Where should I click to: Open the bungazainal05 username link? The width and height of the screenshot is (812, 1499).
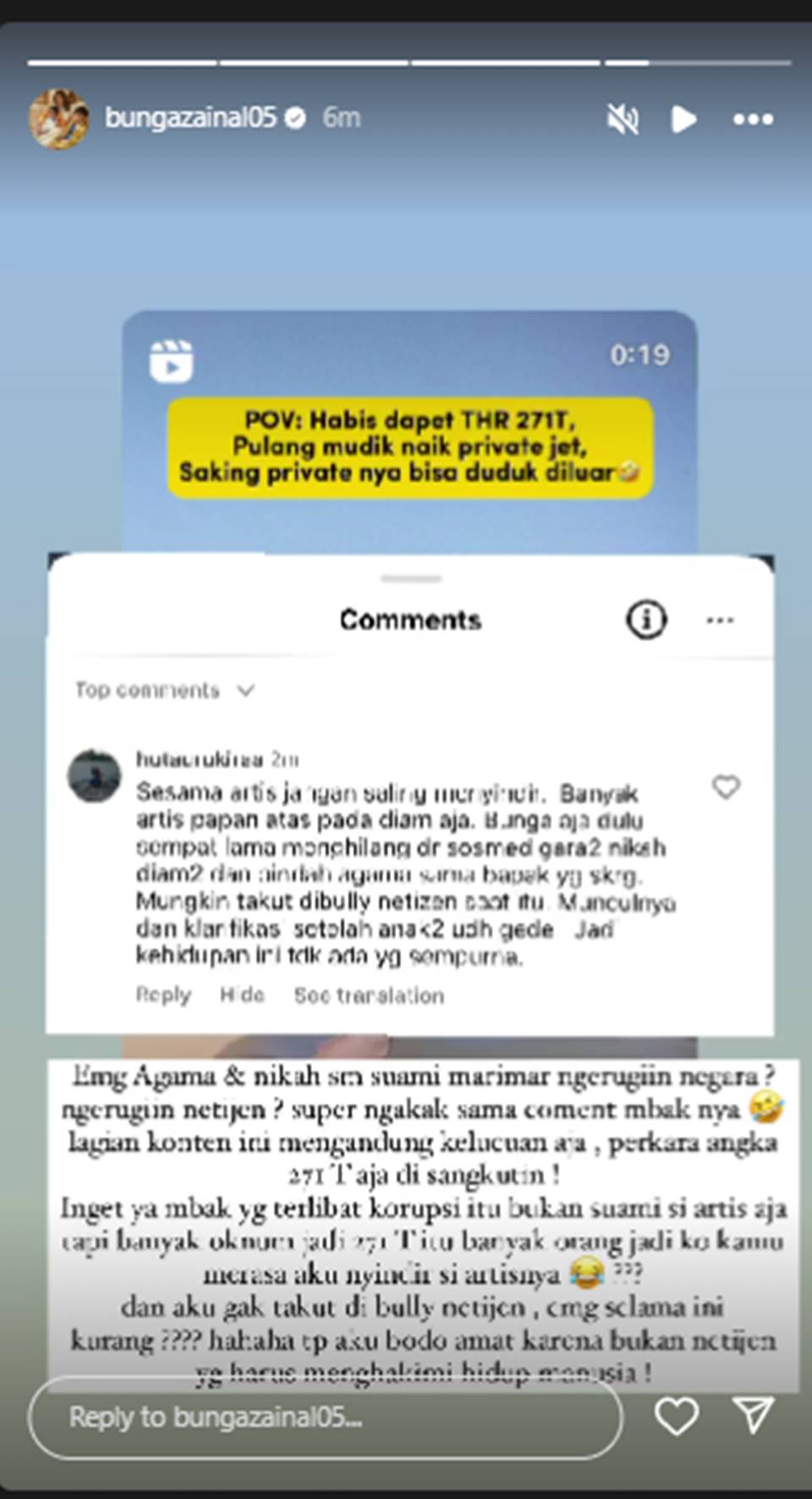tap(190, 118)
